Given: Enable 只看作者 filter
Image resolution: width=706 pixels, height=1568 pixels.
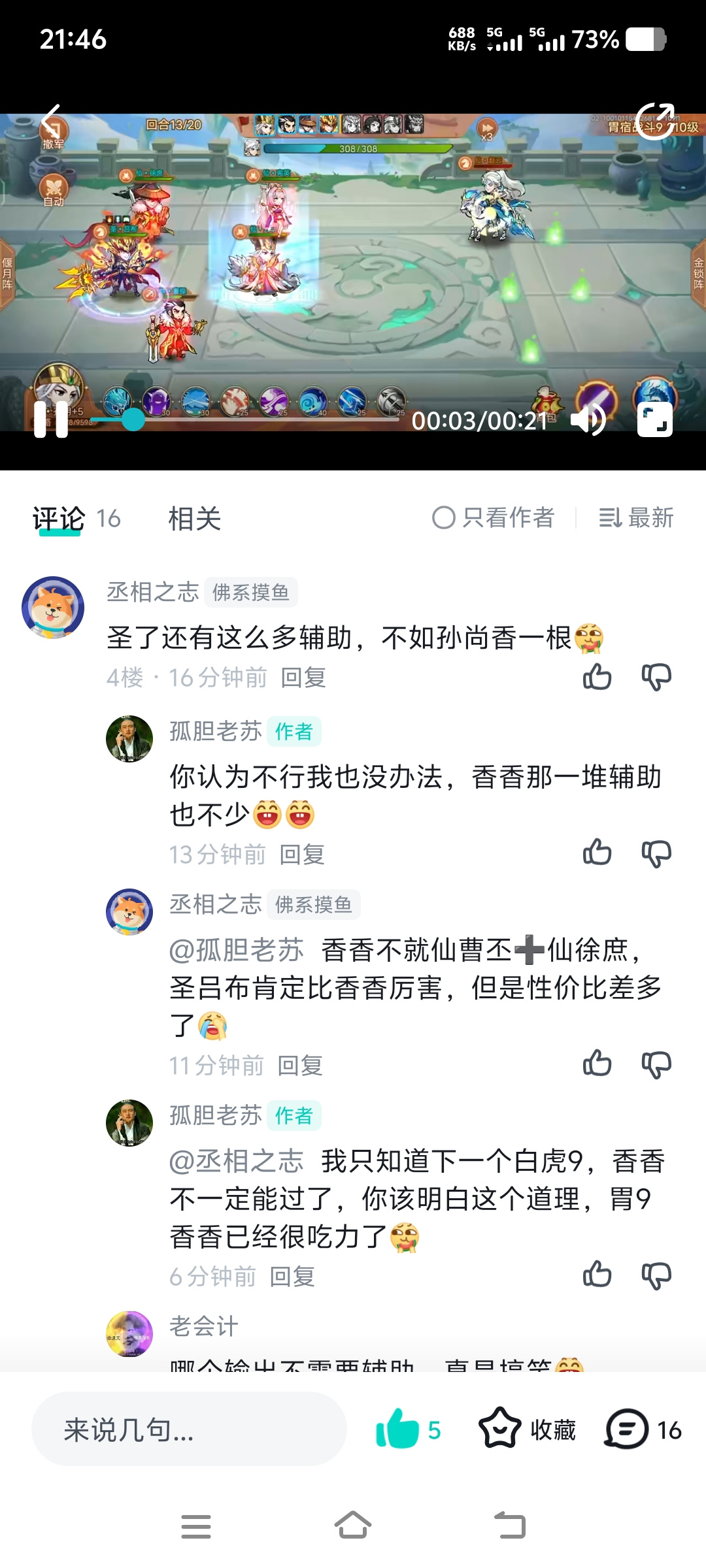Looking at the screenshot, I should 494,517.
